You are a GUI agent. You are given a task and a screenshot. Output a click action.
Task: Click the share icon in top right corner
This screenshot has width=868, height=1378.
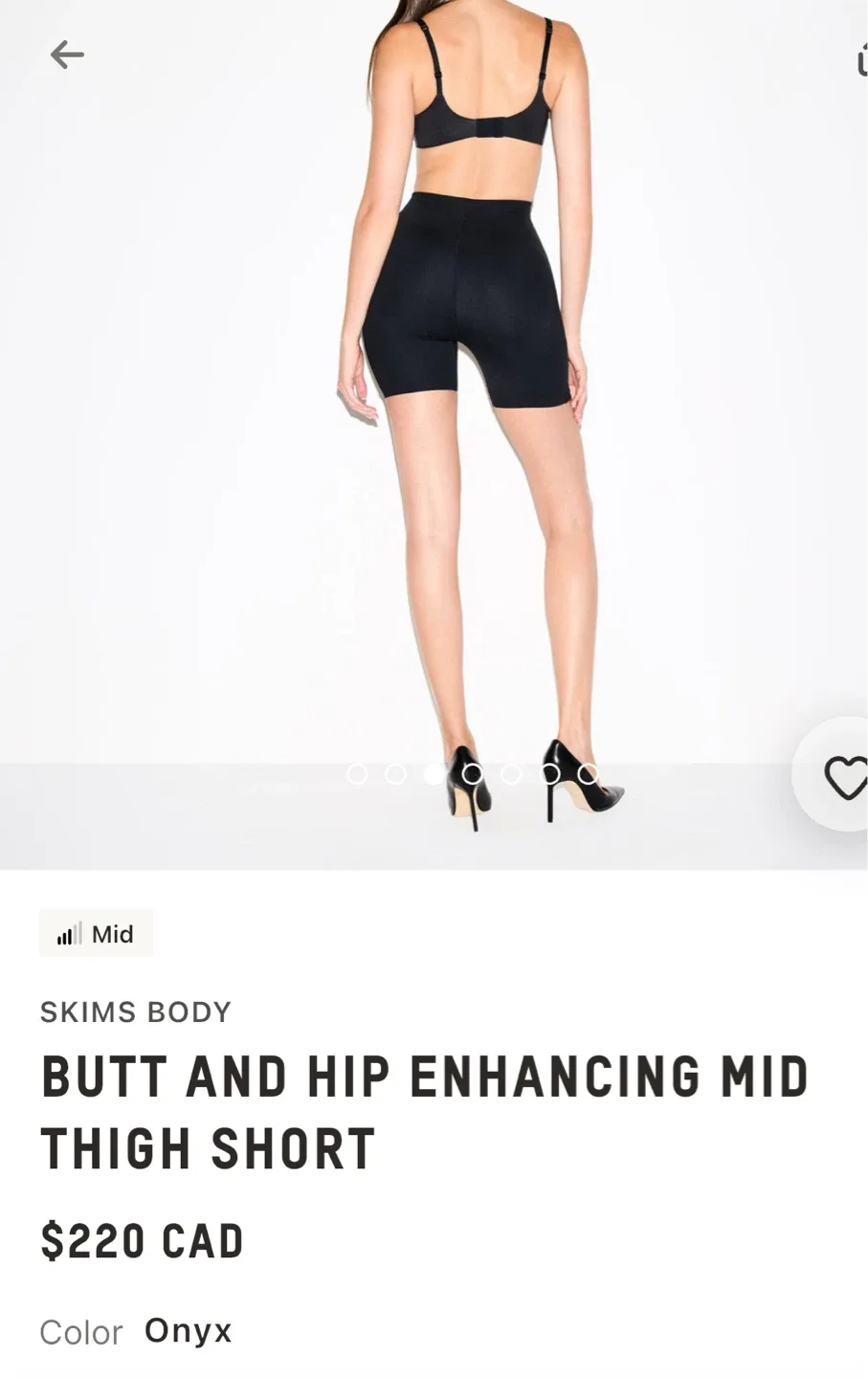point(860,57)
